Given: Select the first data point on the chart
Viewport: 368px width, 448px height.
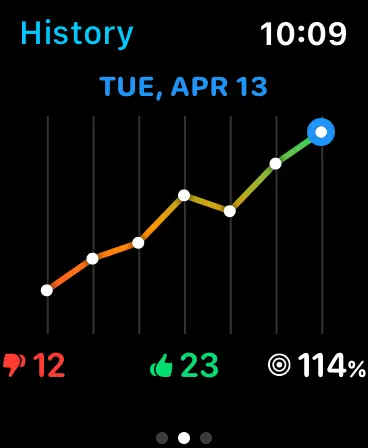Looking at the screenshot, I should [x=47, y=290].
